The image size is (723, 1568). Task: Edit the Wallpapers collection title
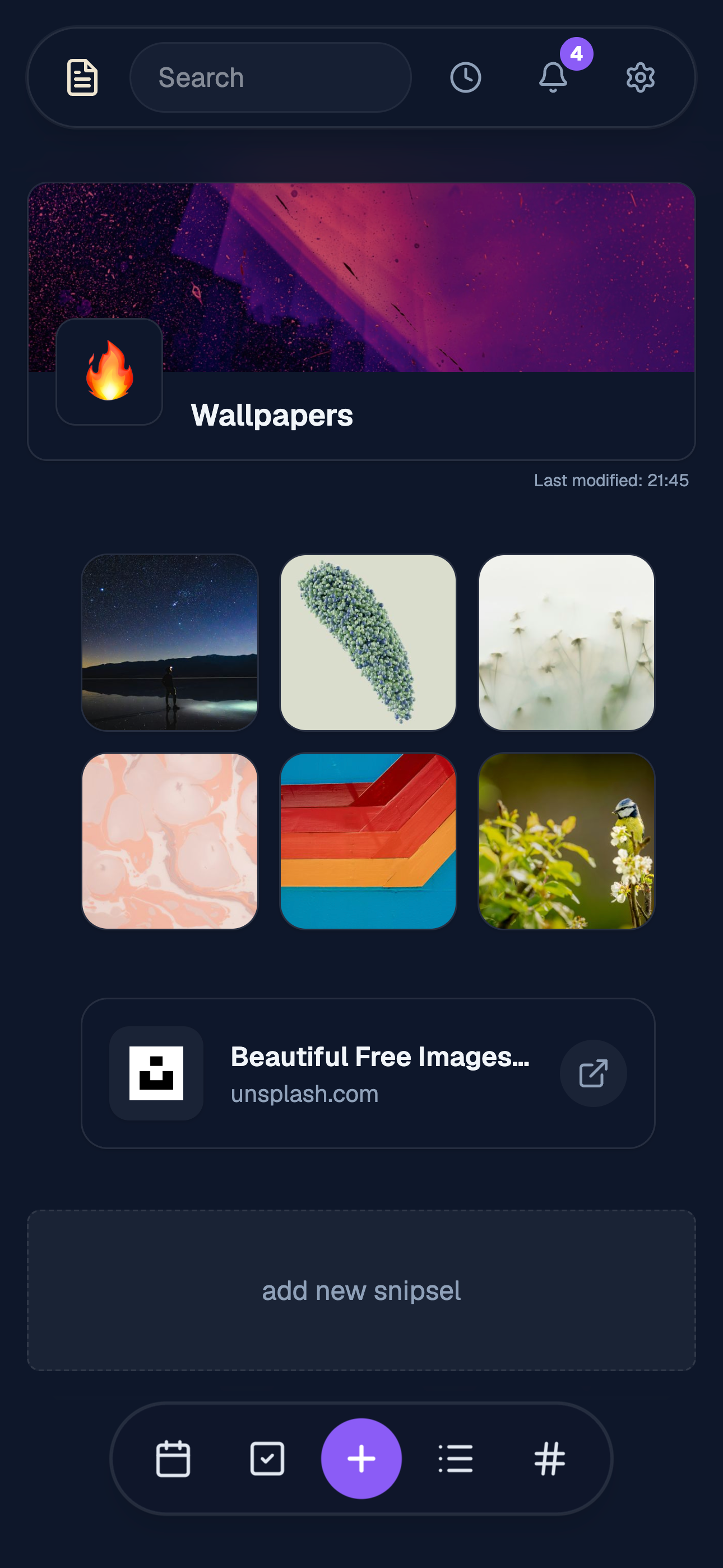[271, 416]
